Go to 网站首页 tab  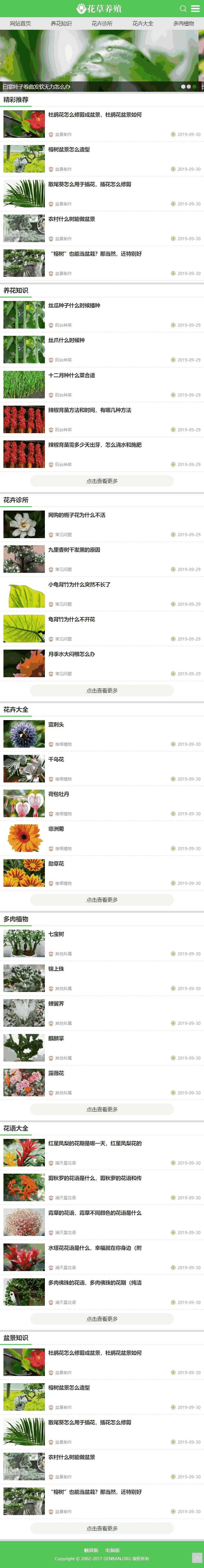pyautogui.click(x=20, y=24)
